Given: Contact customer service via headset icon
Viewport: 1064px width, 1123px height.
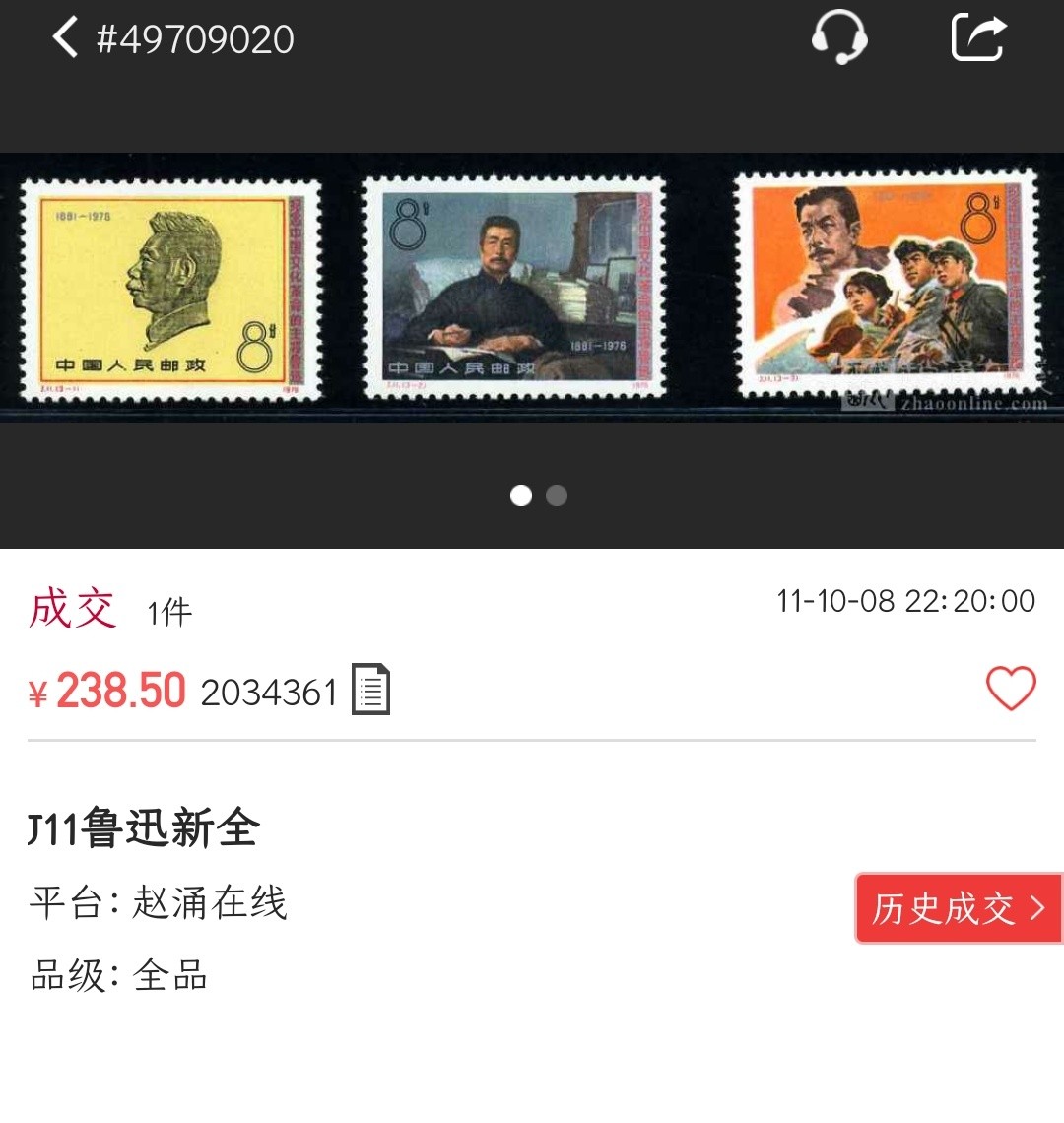Looking at the screenshot, I should click(838, 38).
